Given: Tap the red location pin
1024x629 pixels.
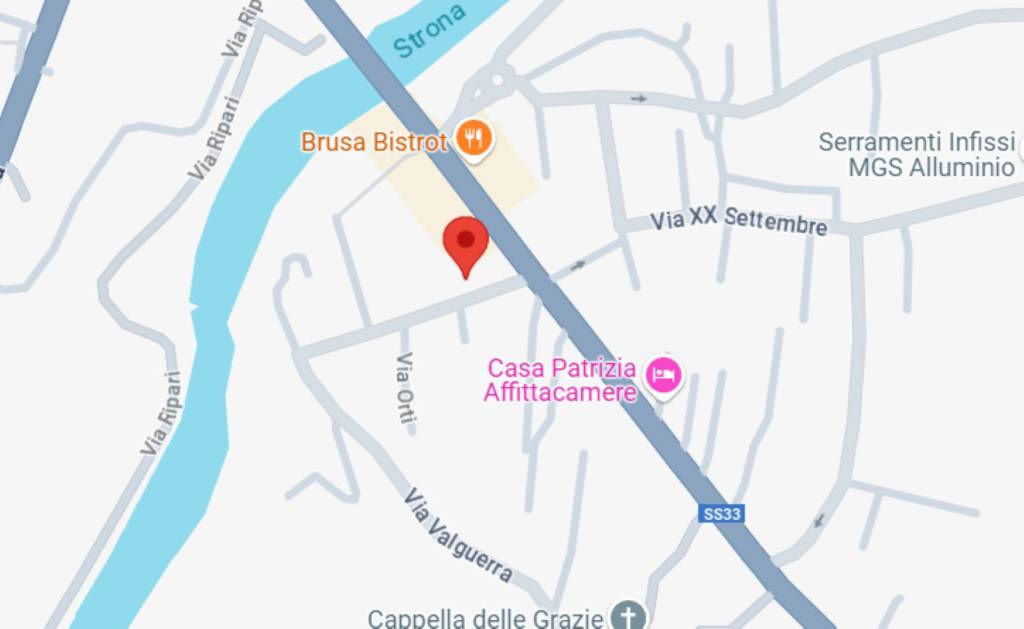Looking at the screenshot, I should 465,240.
